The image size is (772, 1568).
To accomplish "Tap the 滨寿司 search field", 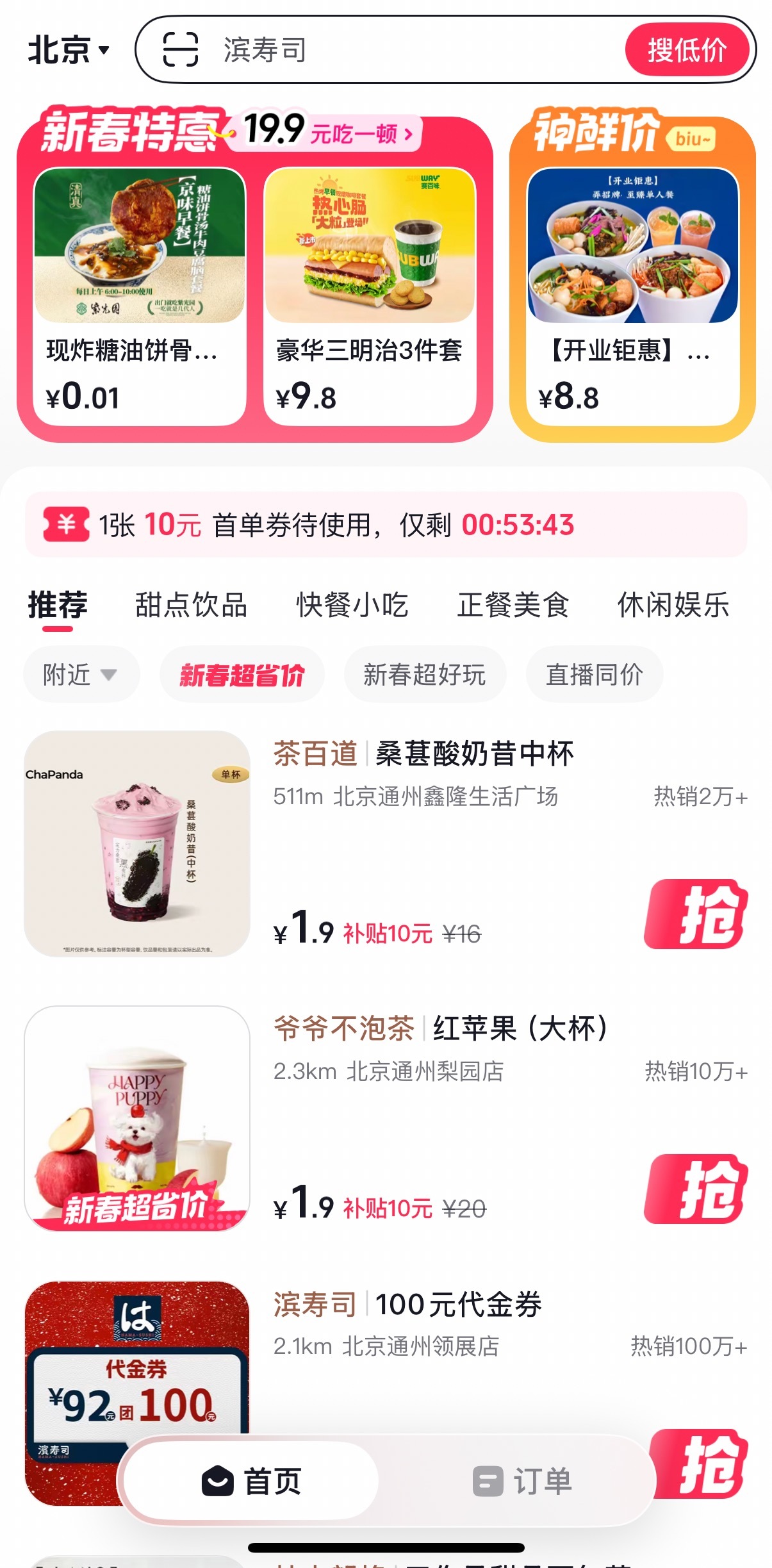I will [410, 50].
